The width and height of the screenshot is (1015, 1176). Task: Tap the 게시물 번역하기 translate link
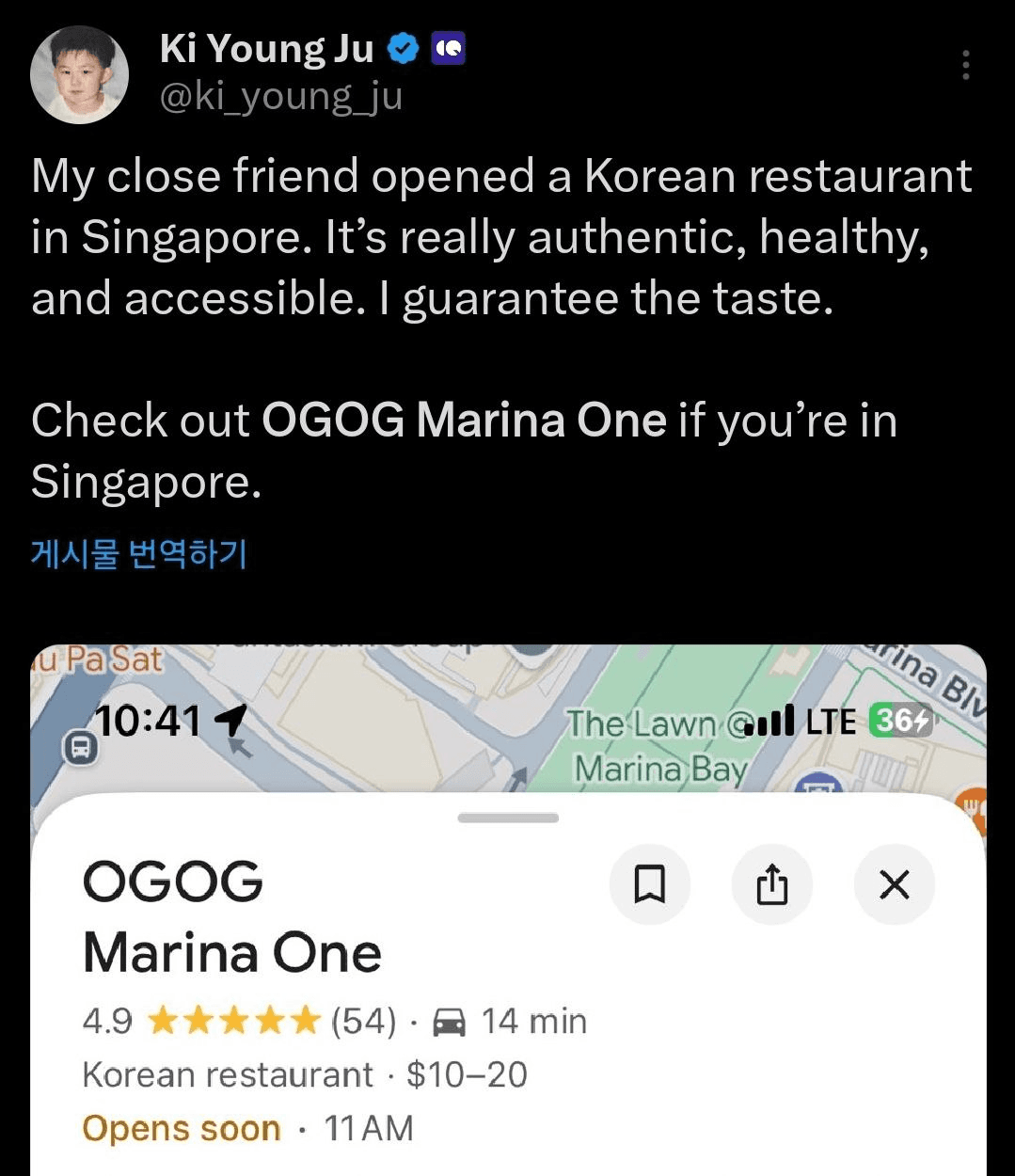coord(139,553)
